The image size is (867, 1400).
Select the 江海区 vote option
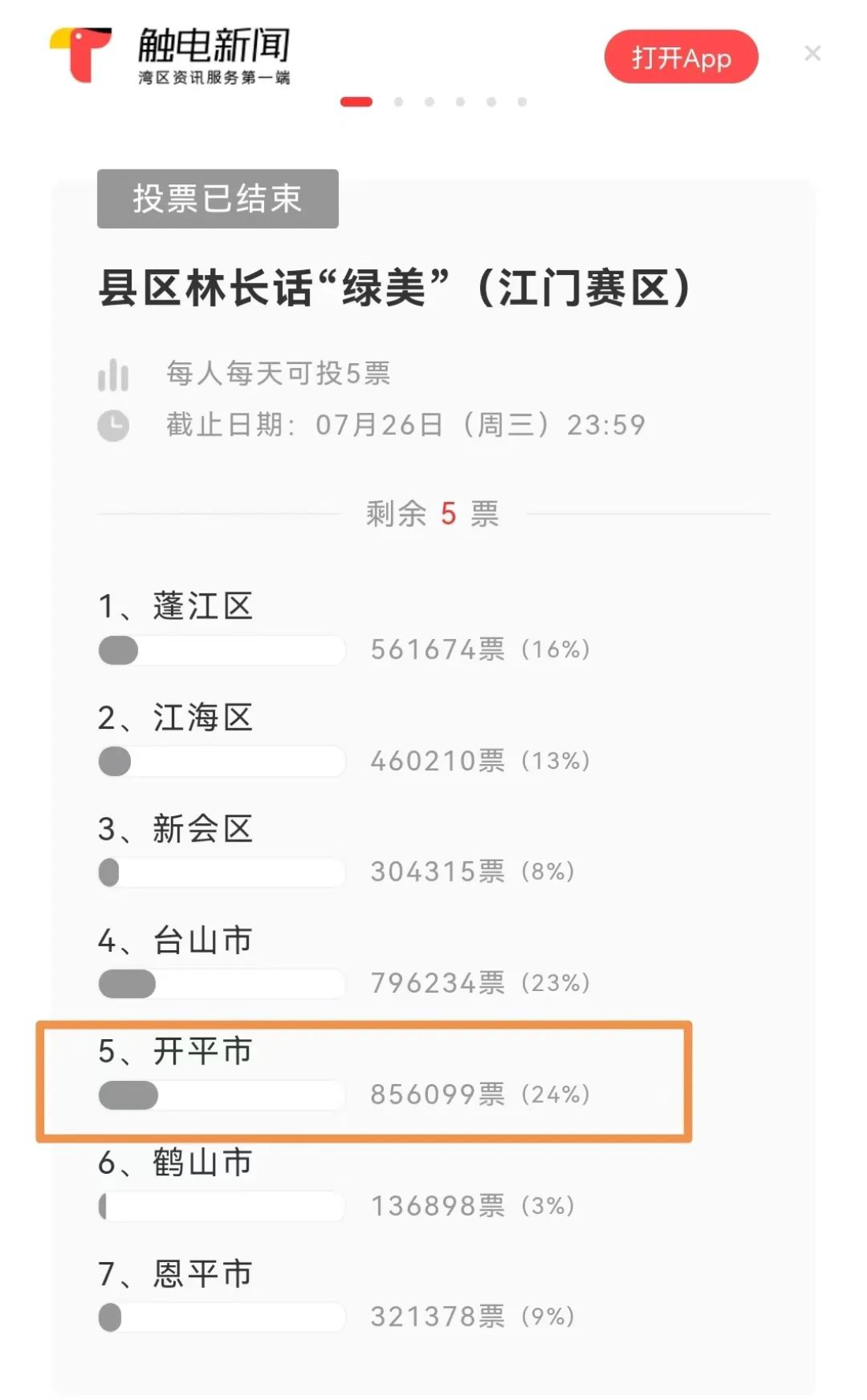(x=433, y=739)
